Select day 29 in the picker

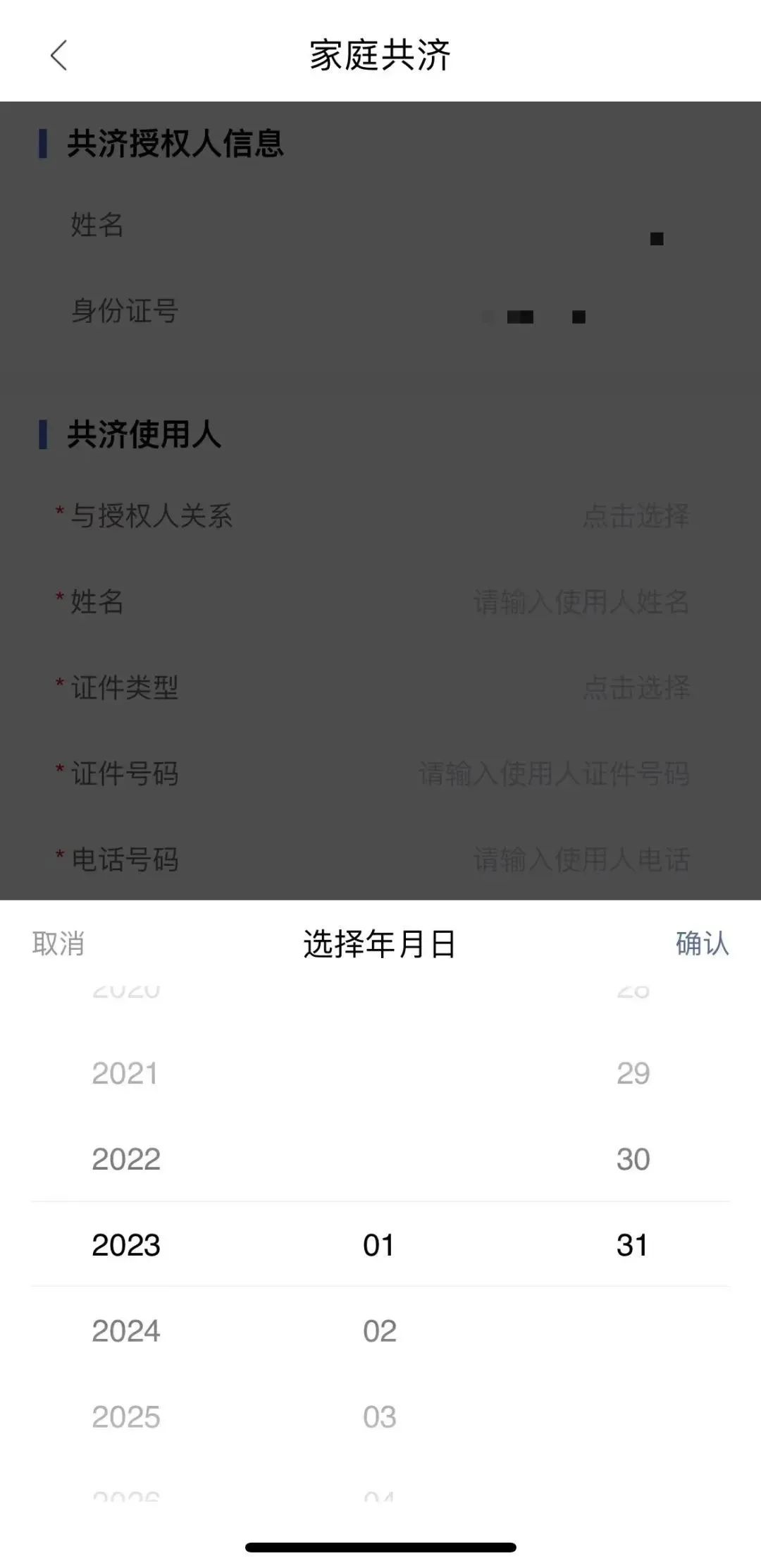[633, 1073]
